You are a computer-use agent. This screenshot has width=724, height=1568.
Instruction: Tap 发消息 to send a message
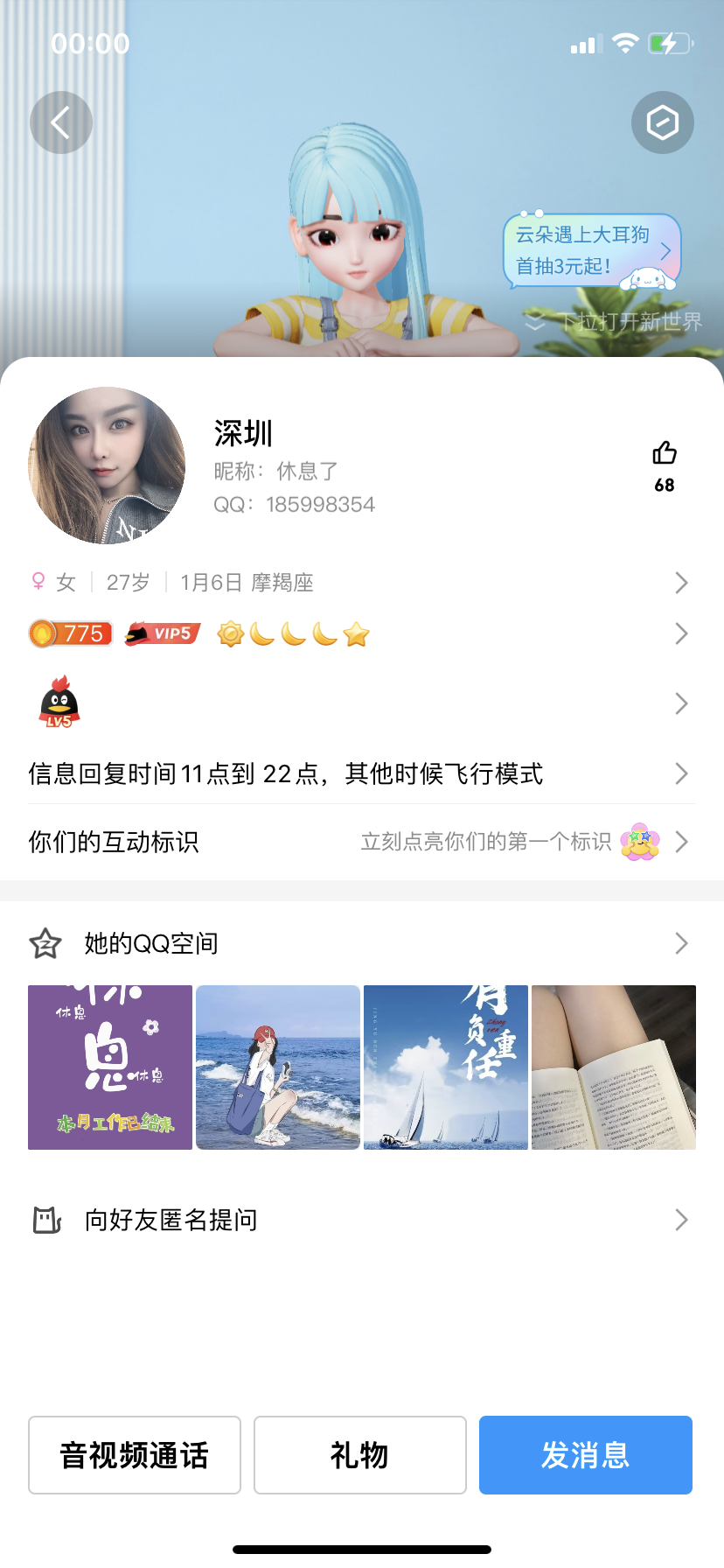pyautogui.click(x=586, y=1455)
